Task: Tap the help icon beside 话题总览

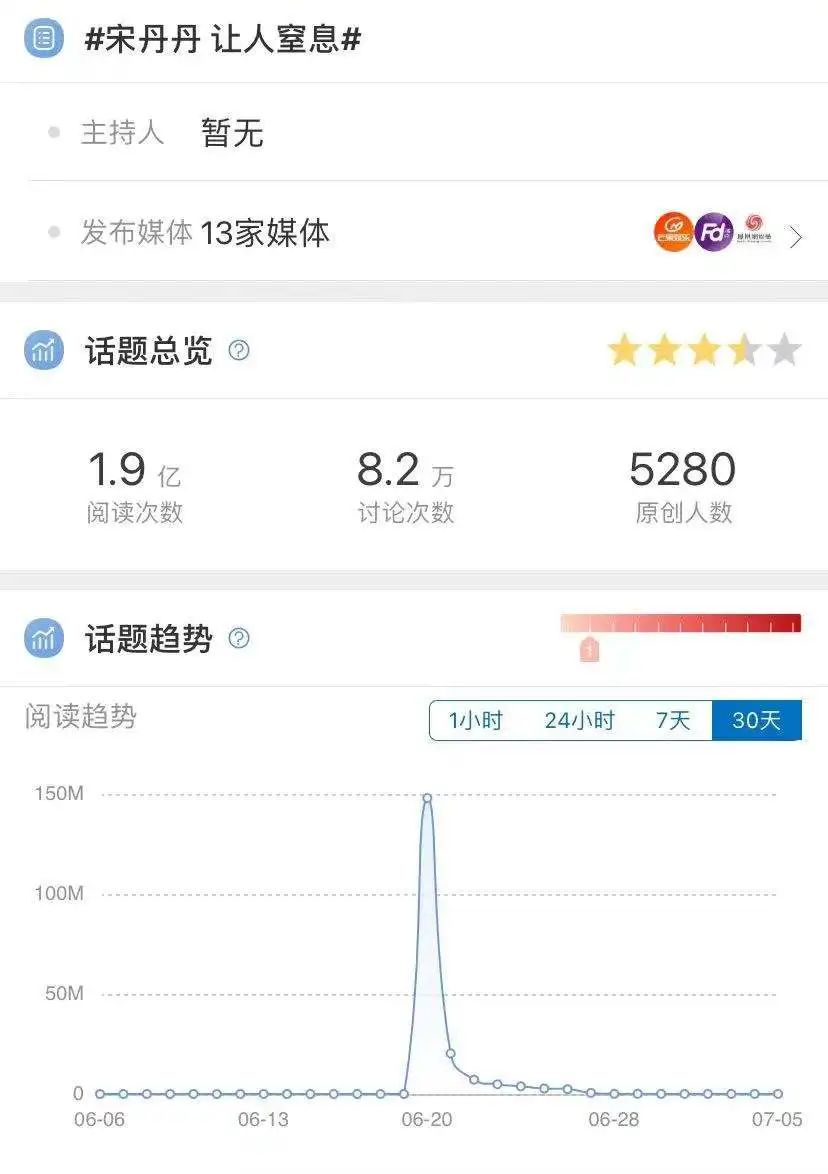Action: tap(239, 351)
